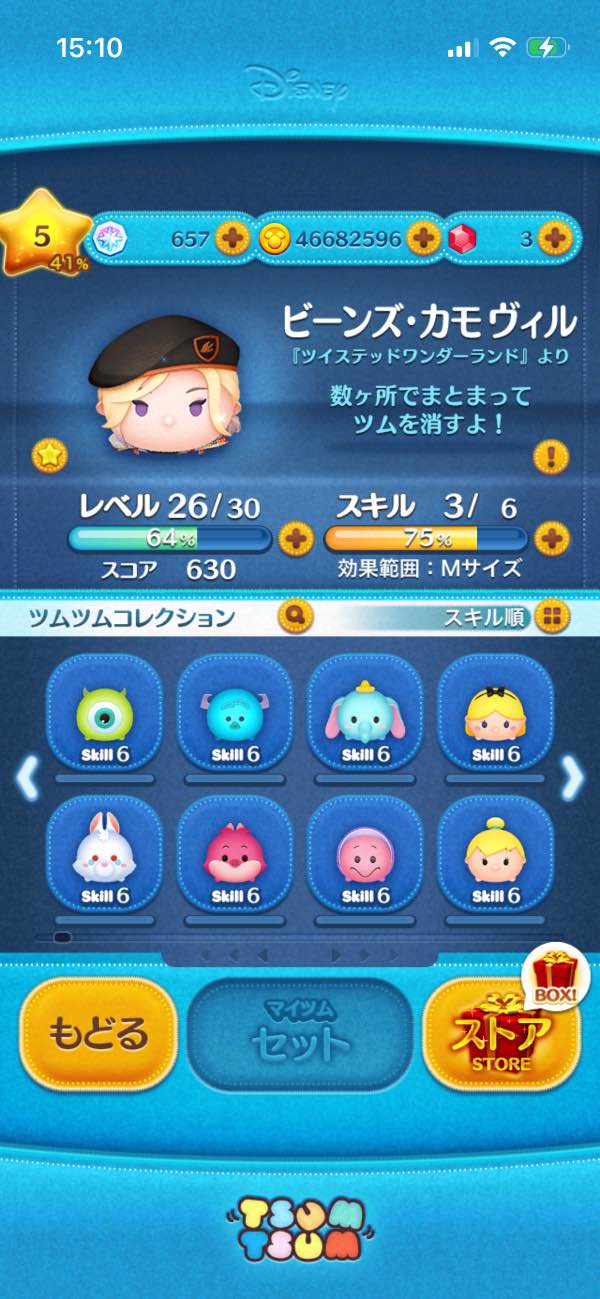Change the スキル順 sort order
This screenshot has width=600, height=1299.
click(x=550, y=617)
